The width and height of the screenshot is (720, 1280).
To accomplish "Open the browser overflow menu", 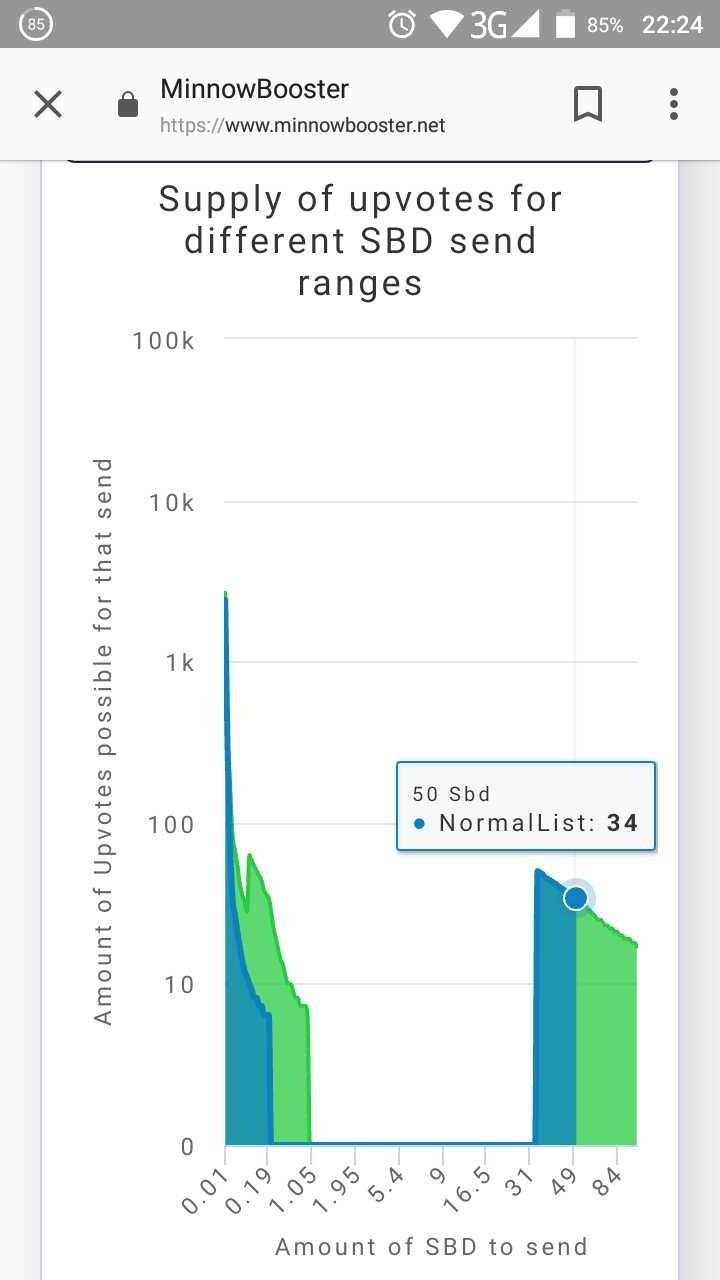I will click(x=674, y=104).
